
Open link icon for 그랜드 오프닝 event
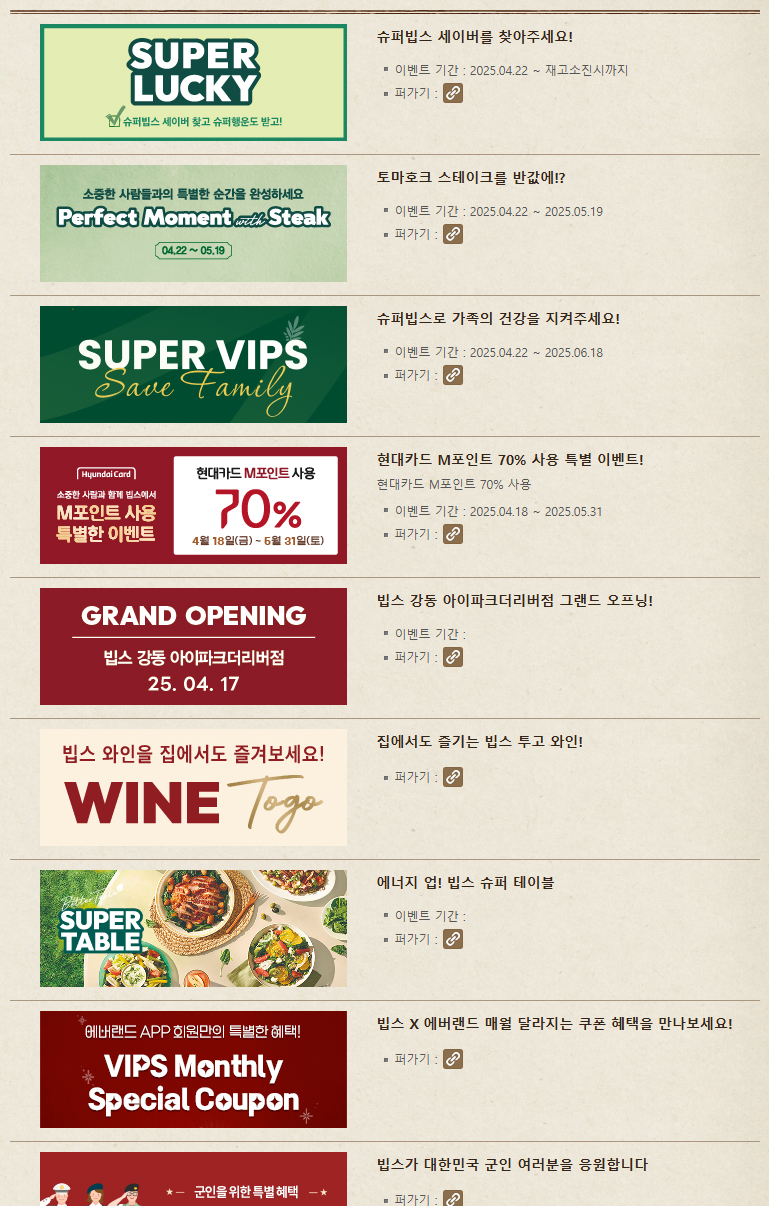click(x=453, y=657)
